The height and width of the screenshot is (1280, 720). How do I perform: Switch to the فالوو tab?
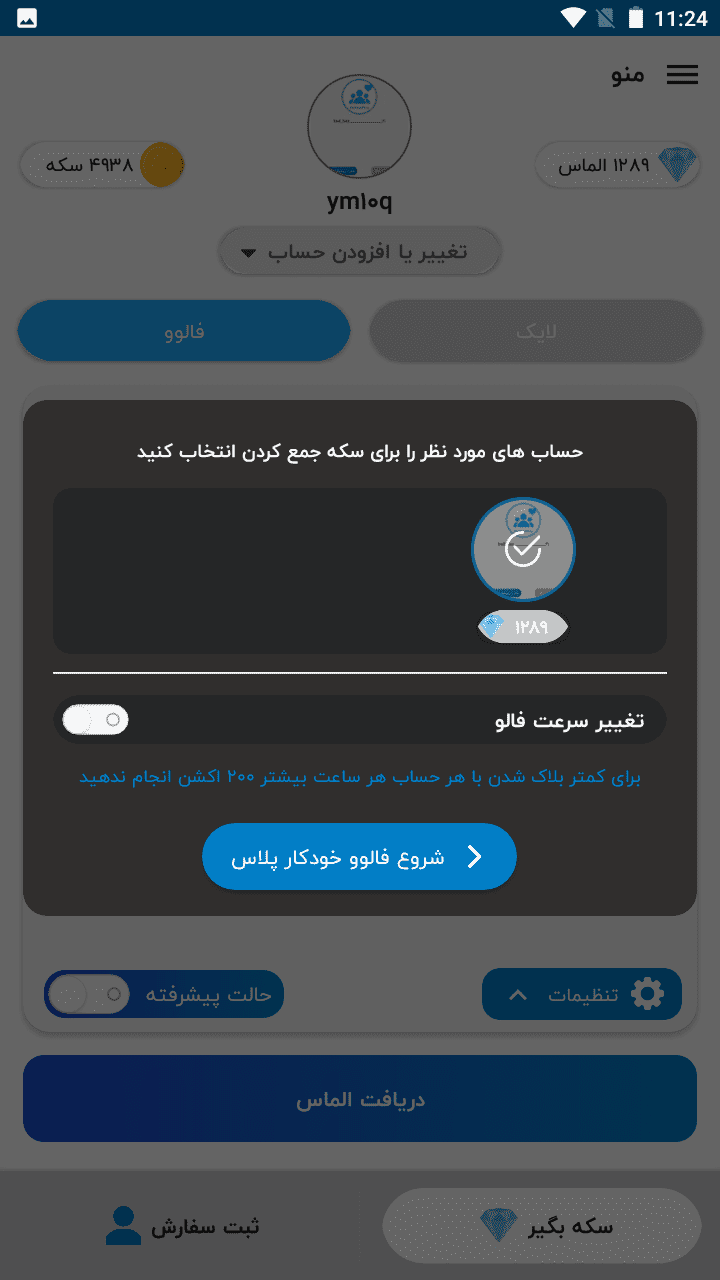[x=184, y=331]
